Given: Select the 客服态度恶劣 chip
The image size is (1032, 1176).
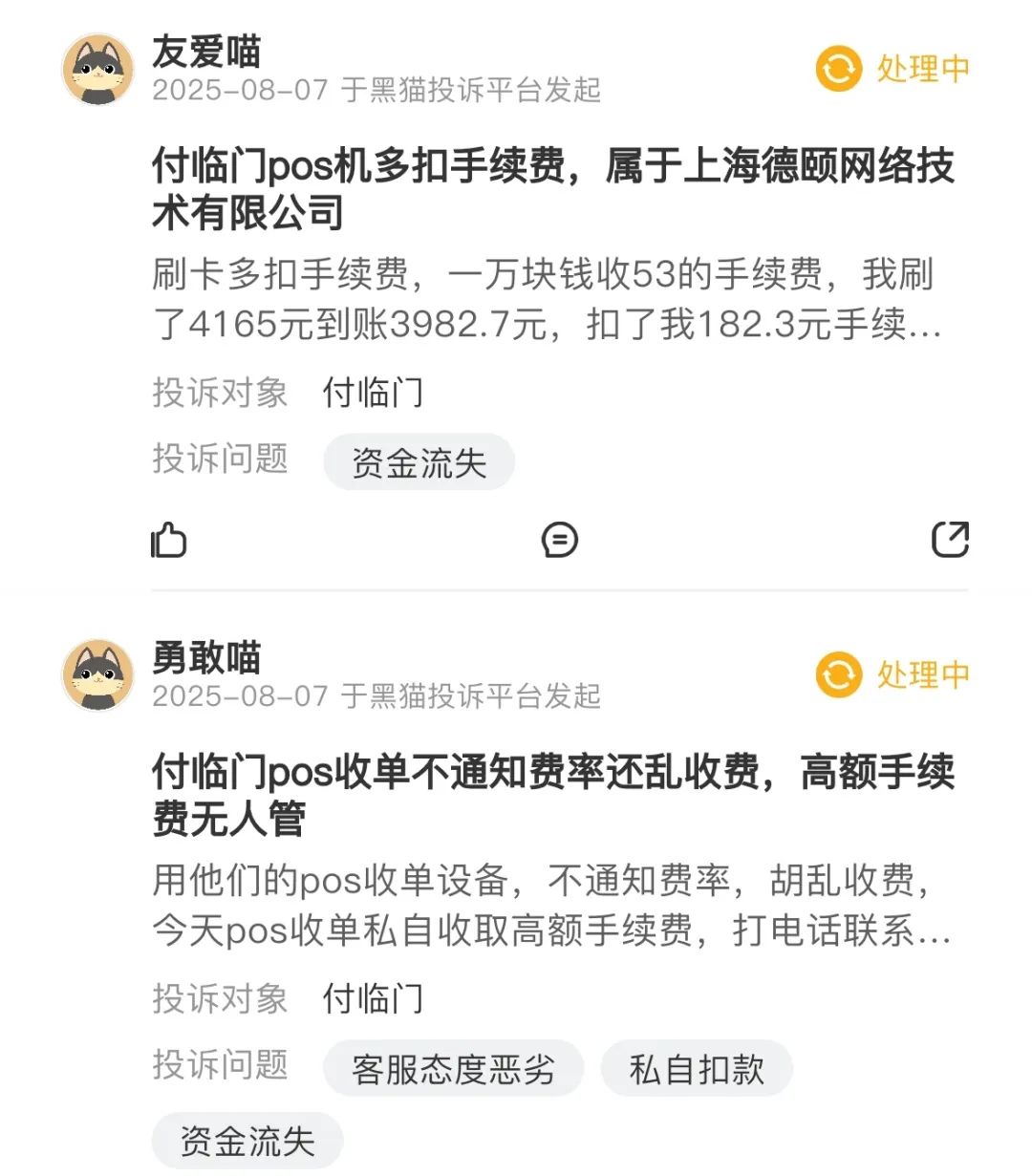Looking at the screenshot, I should [453, 1069].
